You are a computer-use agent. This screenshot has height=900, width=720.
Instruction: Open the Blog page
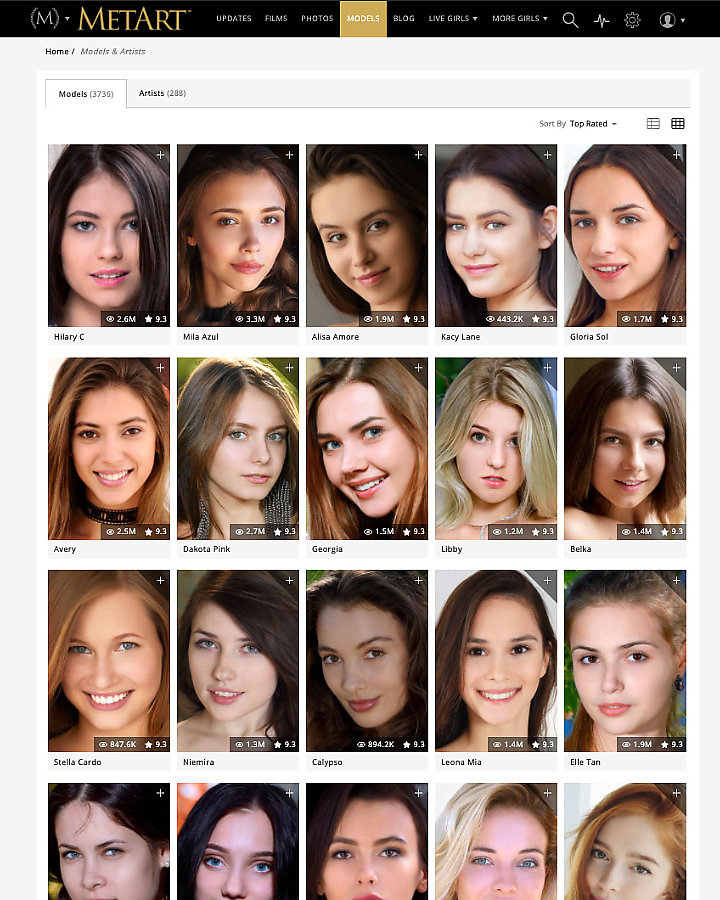[x=404, y=19]
